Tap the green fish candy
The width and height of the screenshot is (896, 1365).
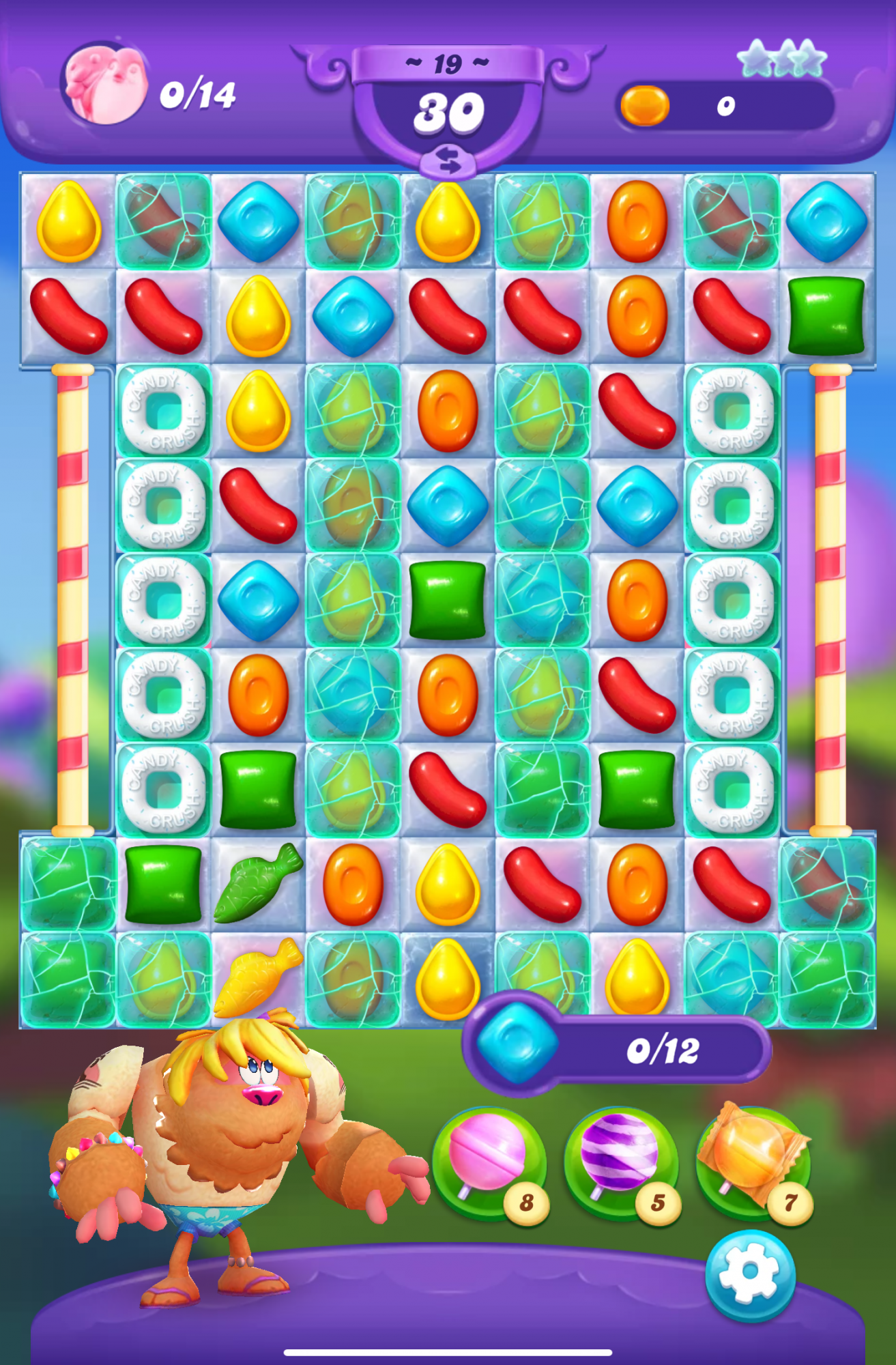(257, 883)
